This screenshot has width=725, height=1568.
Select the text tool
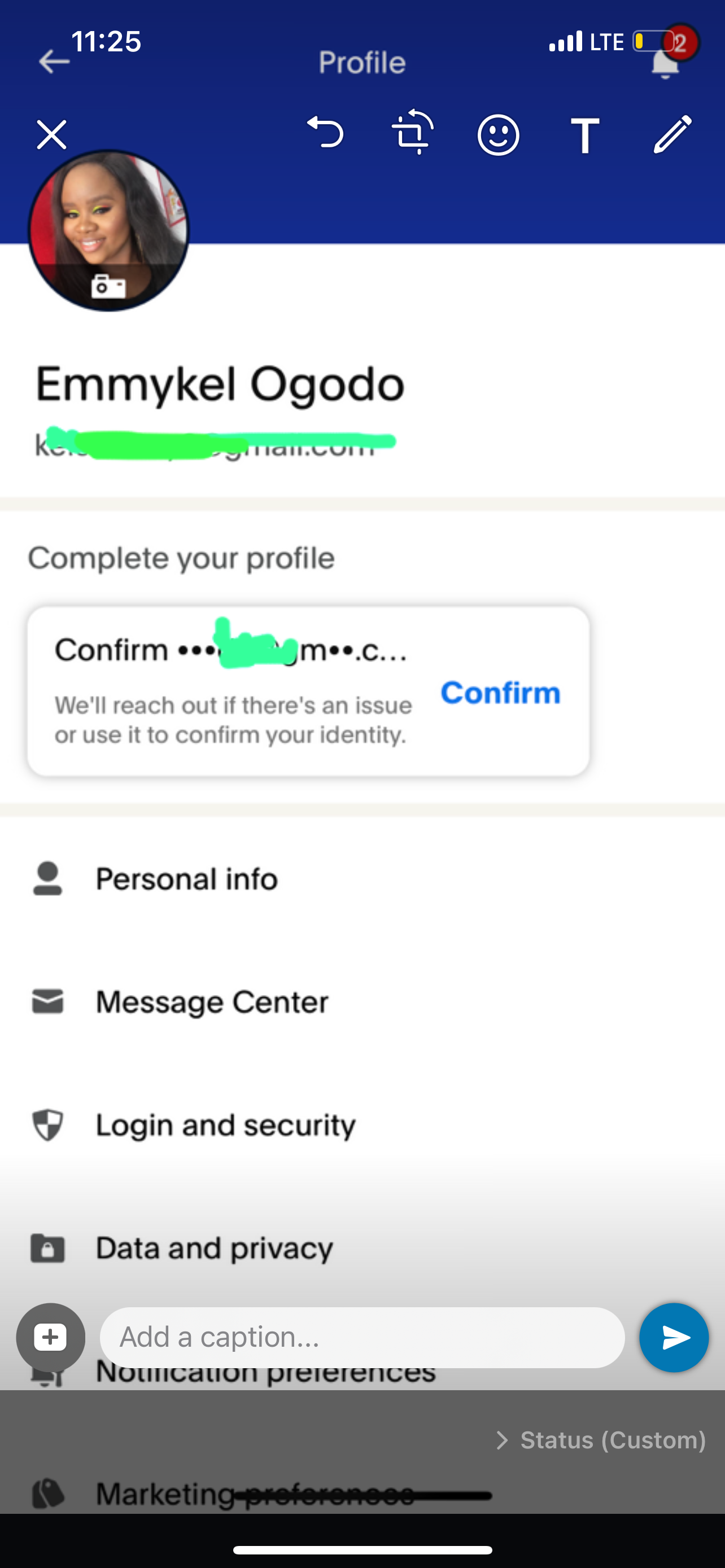point(585,135)
